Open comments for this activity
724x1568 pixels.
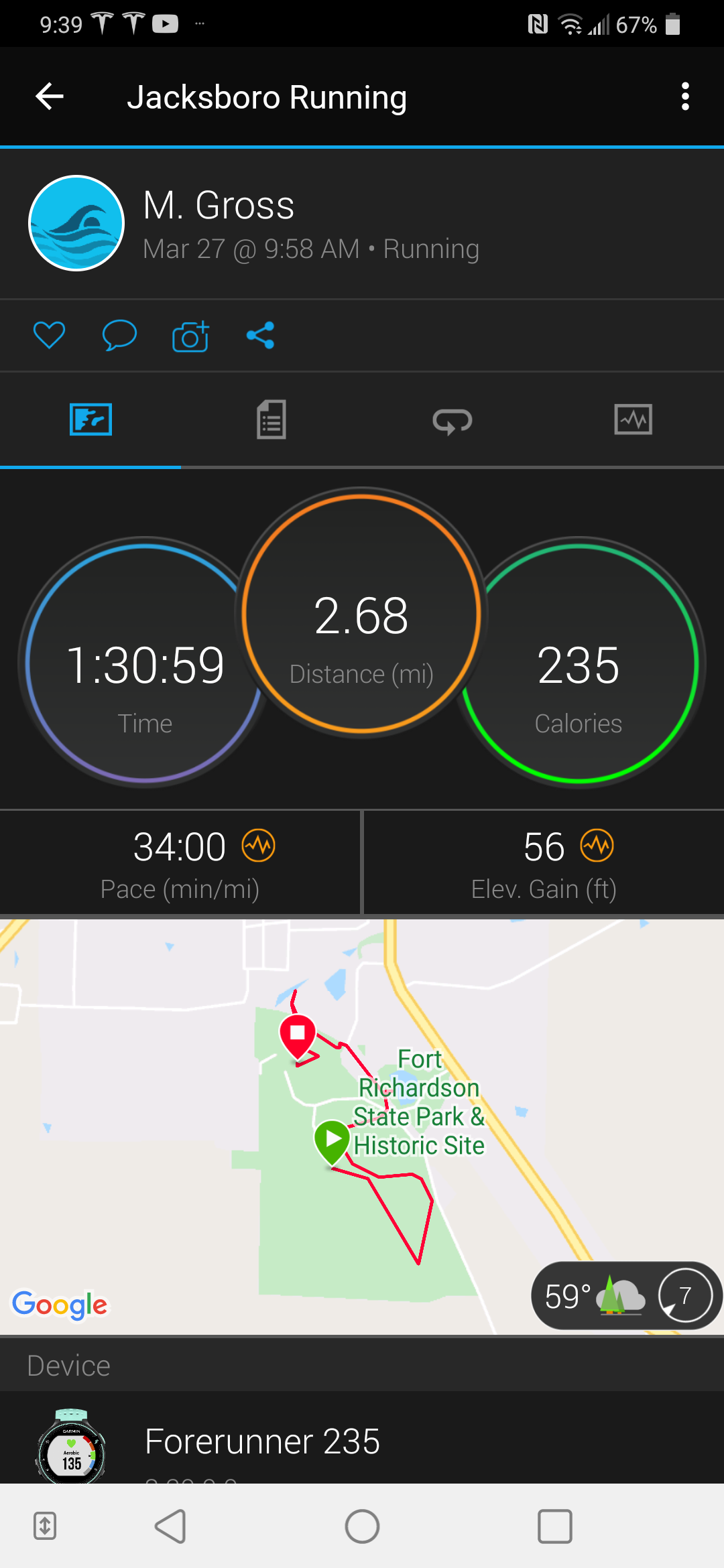pos(119,335)
